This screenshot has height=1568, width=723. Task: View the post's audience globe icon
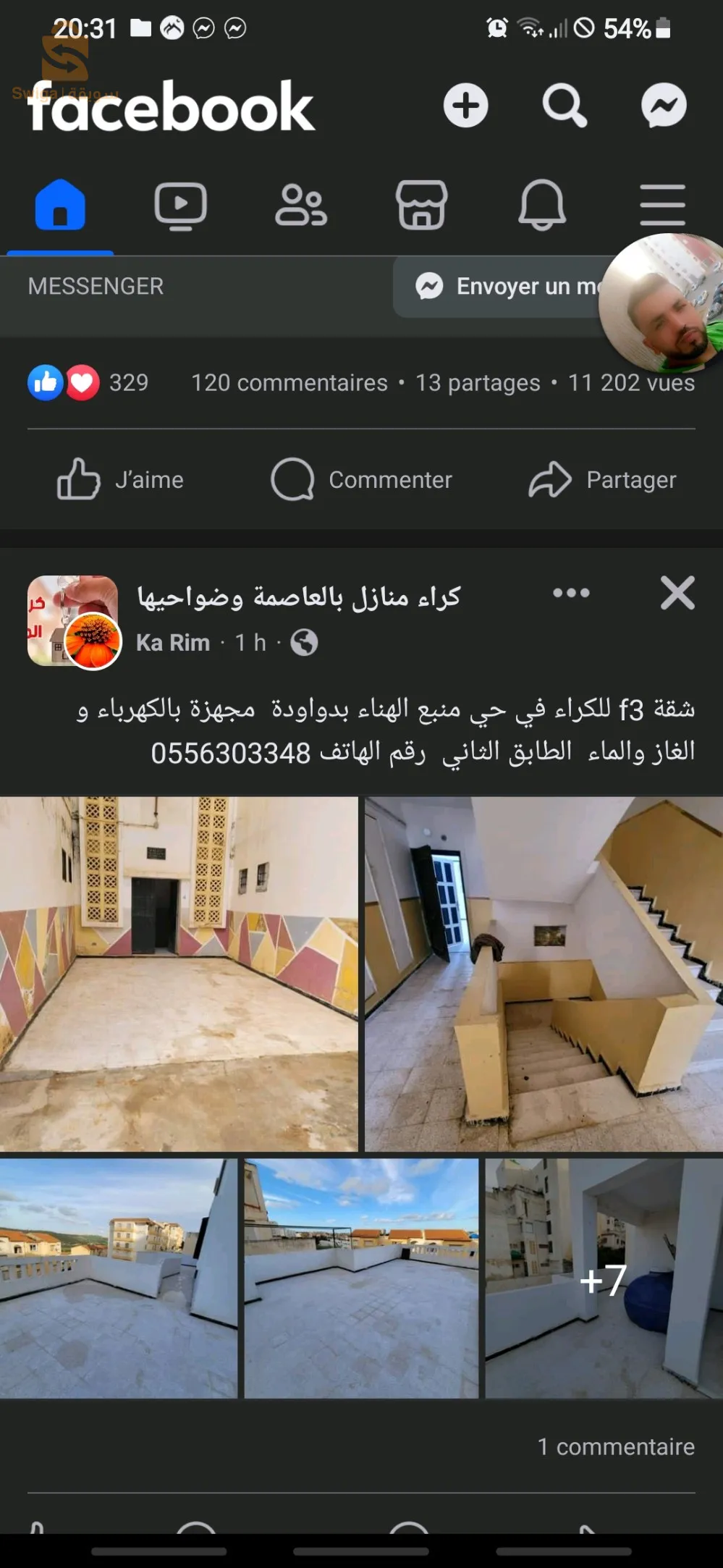304,643
